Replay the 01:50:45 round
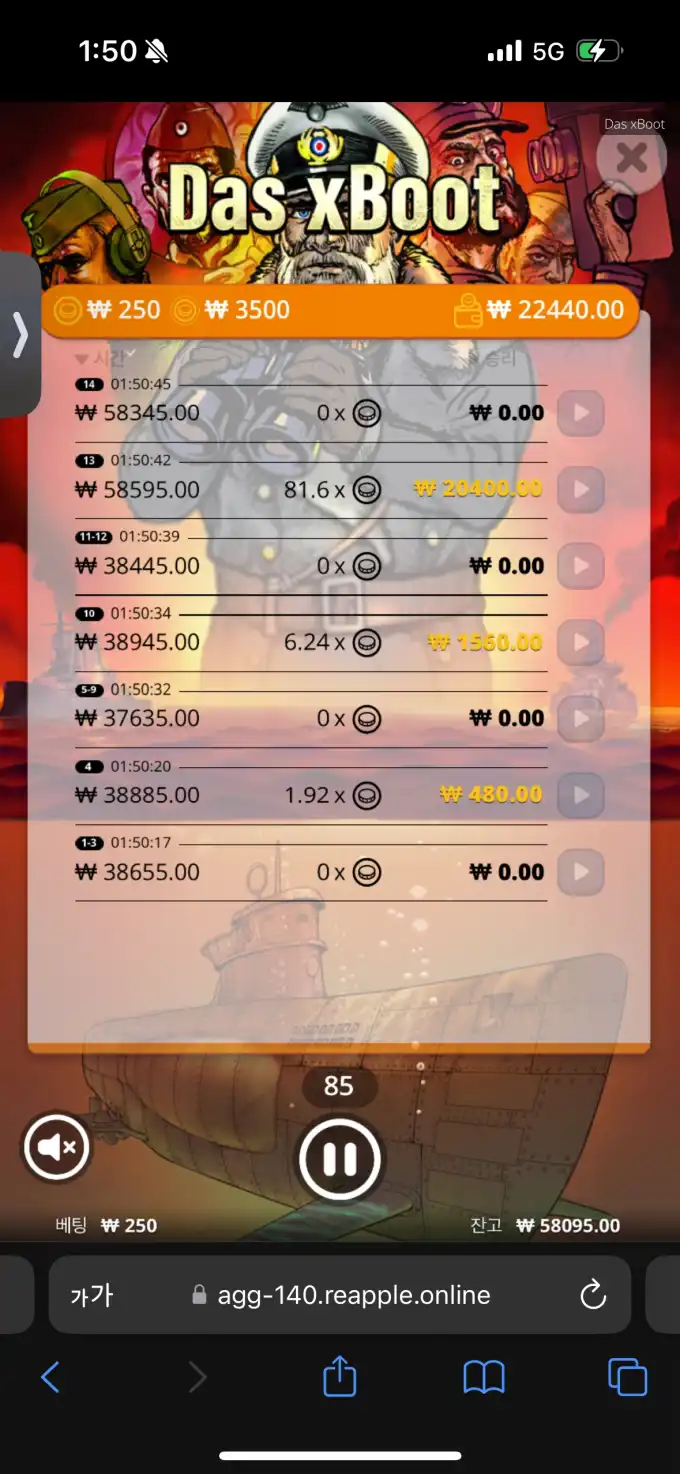This screenshot has height=1474, width=680. coord(580,413)
